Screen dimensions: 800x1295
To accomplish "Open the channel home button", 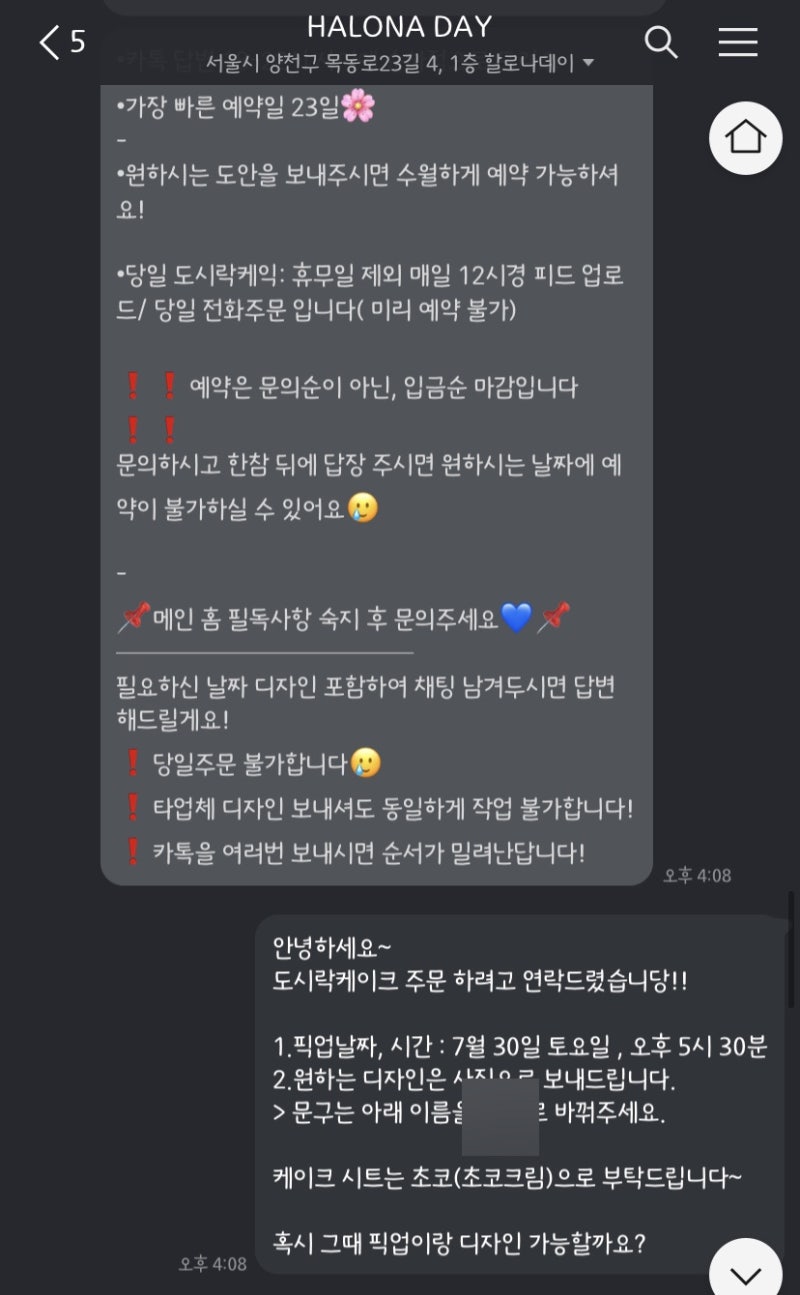I will pos(745,138).
